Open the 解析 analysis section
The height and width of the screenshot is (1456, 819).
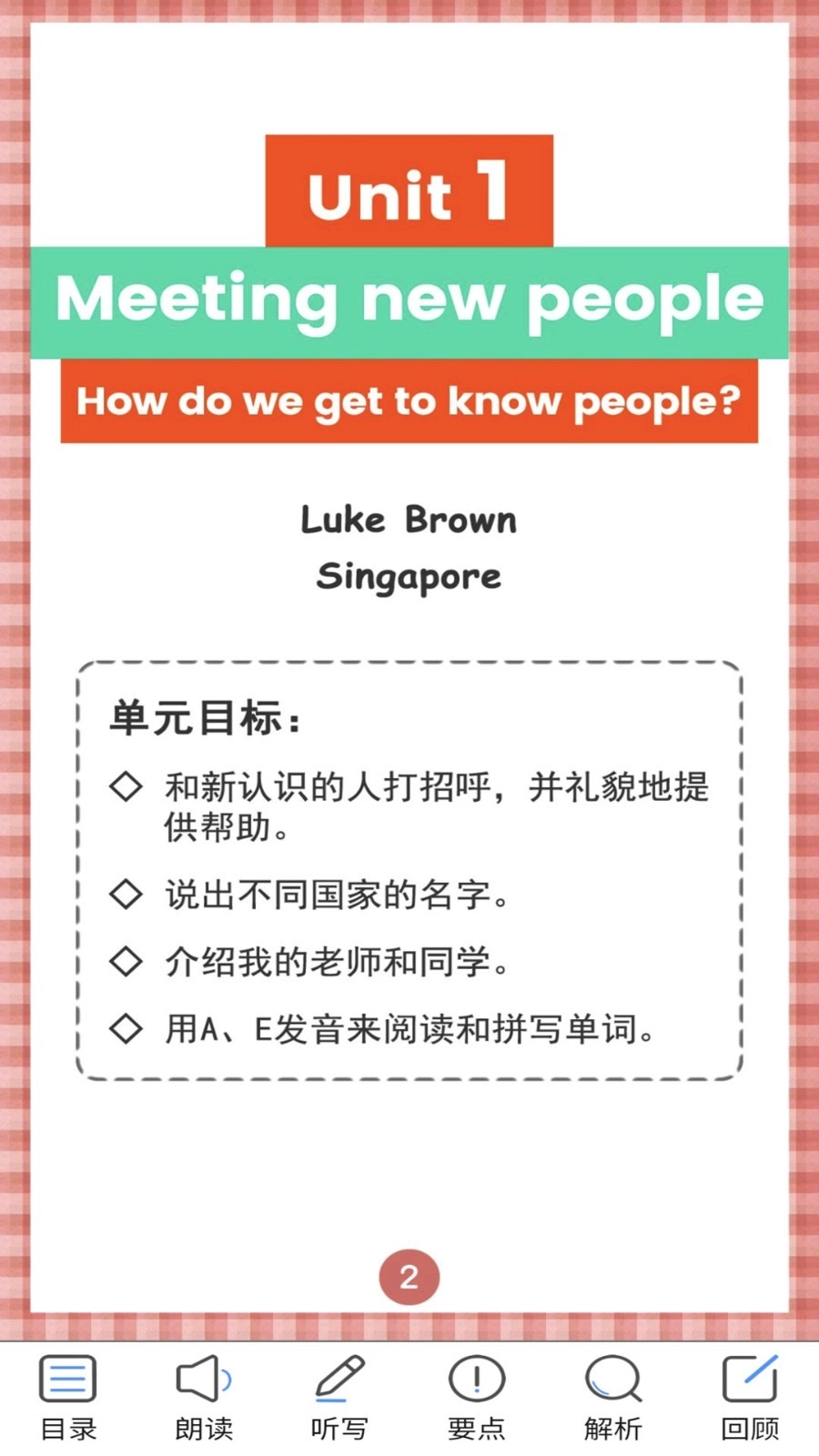pos(612,1397)
